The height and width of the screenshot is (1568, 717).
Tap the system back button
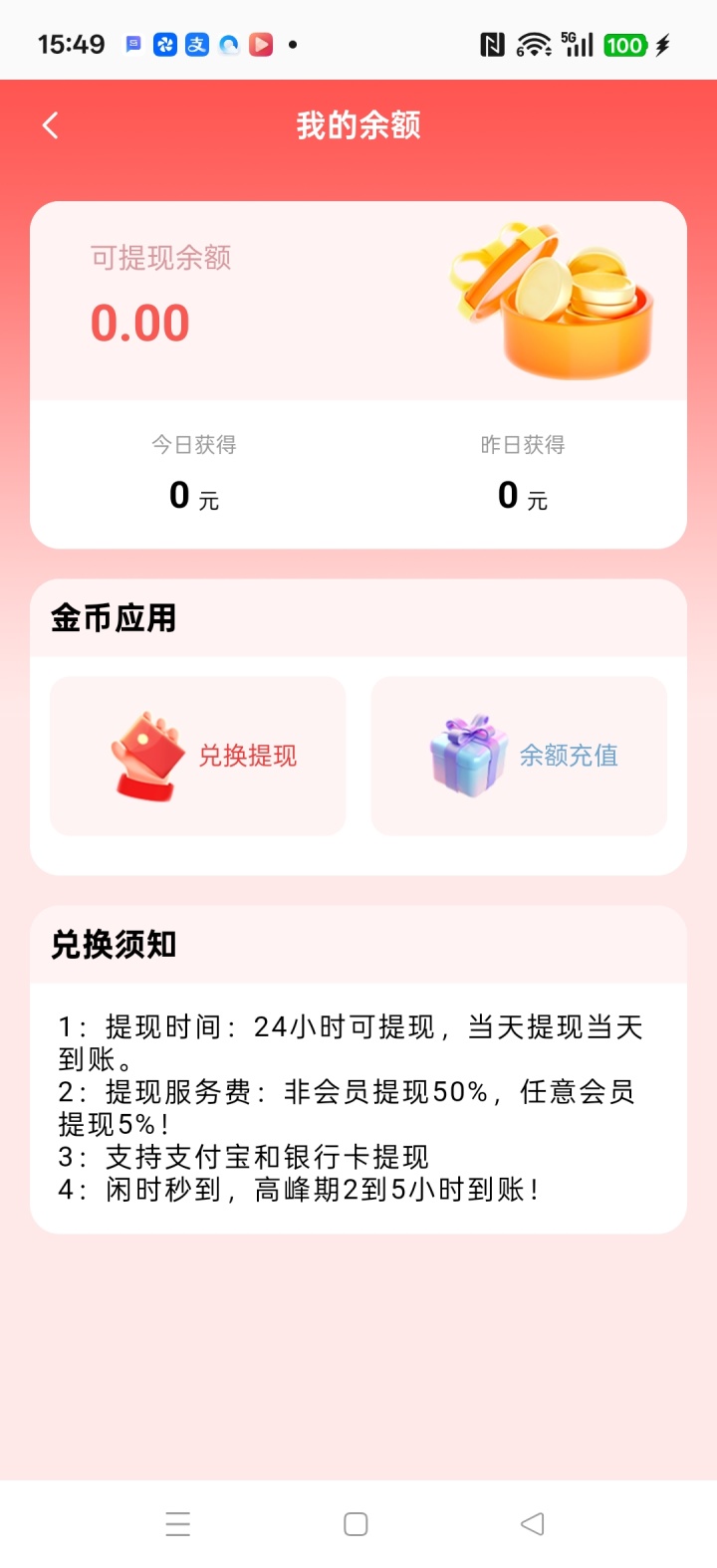[533, 1523]
